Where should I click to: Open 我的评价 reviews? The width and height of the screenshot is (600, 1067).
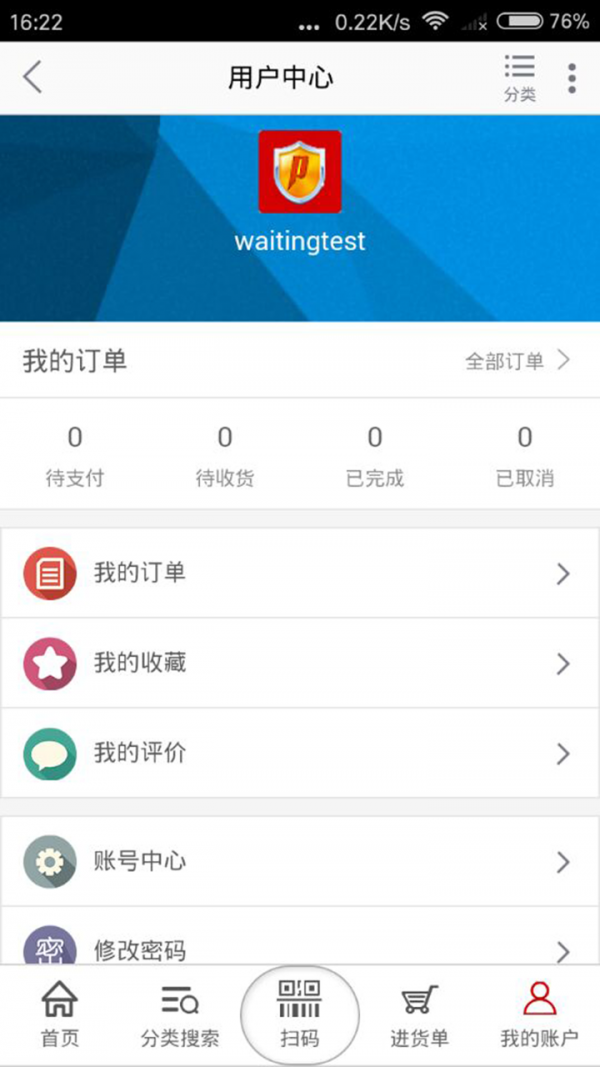(x=300, y=753)
